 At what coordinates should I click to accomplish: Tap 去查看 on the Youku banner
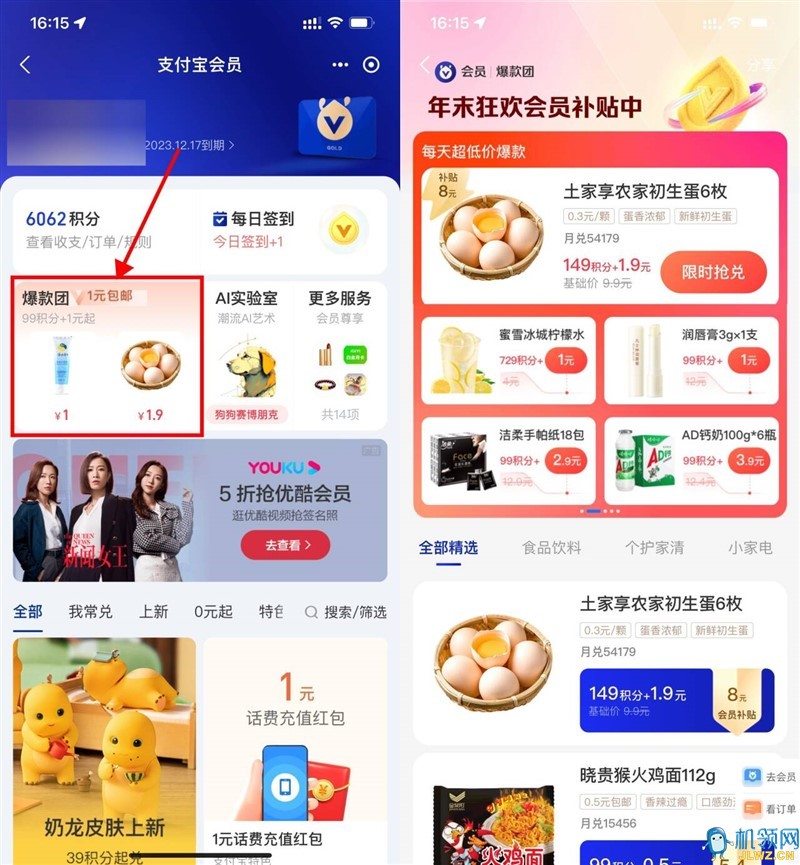tap(284, 545)
